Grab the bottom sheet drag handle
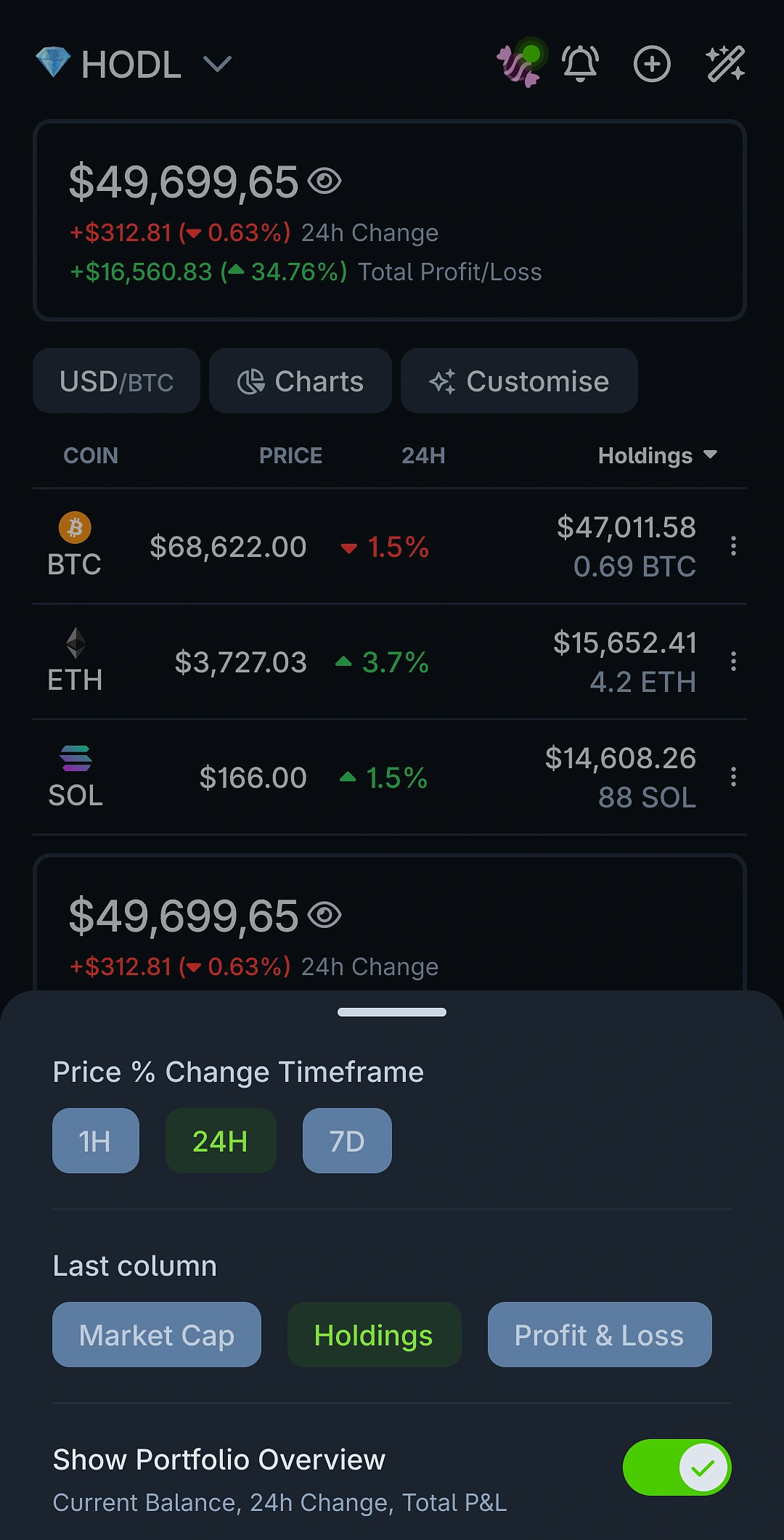The height and width of the screenshot is (1540, 784). tap(391, 1011)
